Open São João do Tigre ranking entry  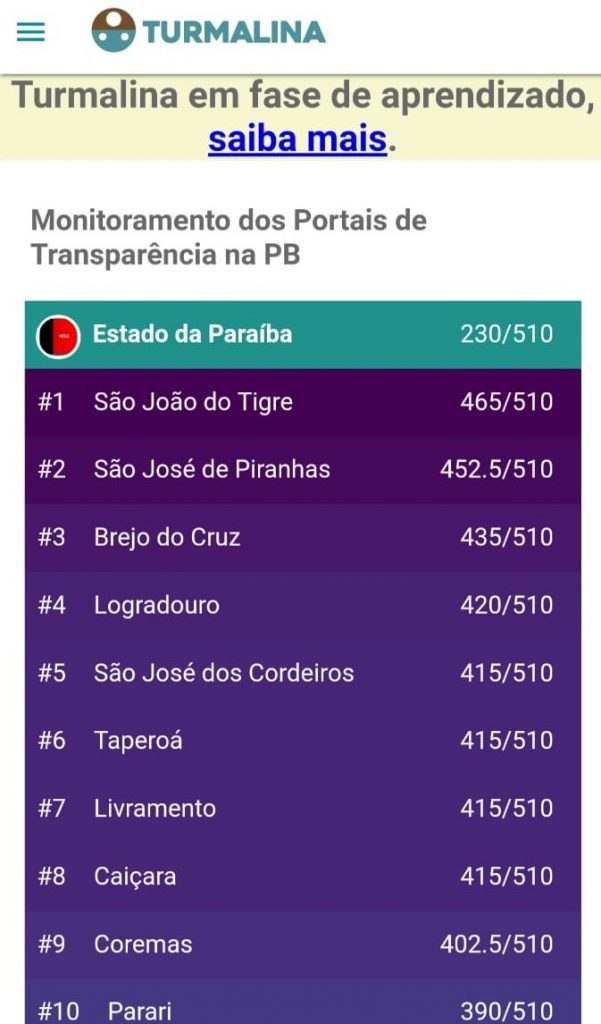tap(302, 402)
